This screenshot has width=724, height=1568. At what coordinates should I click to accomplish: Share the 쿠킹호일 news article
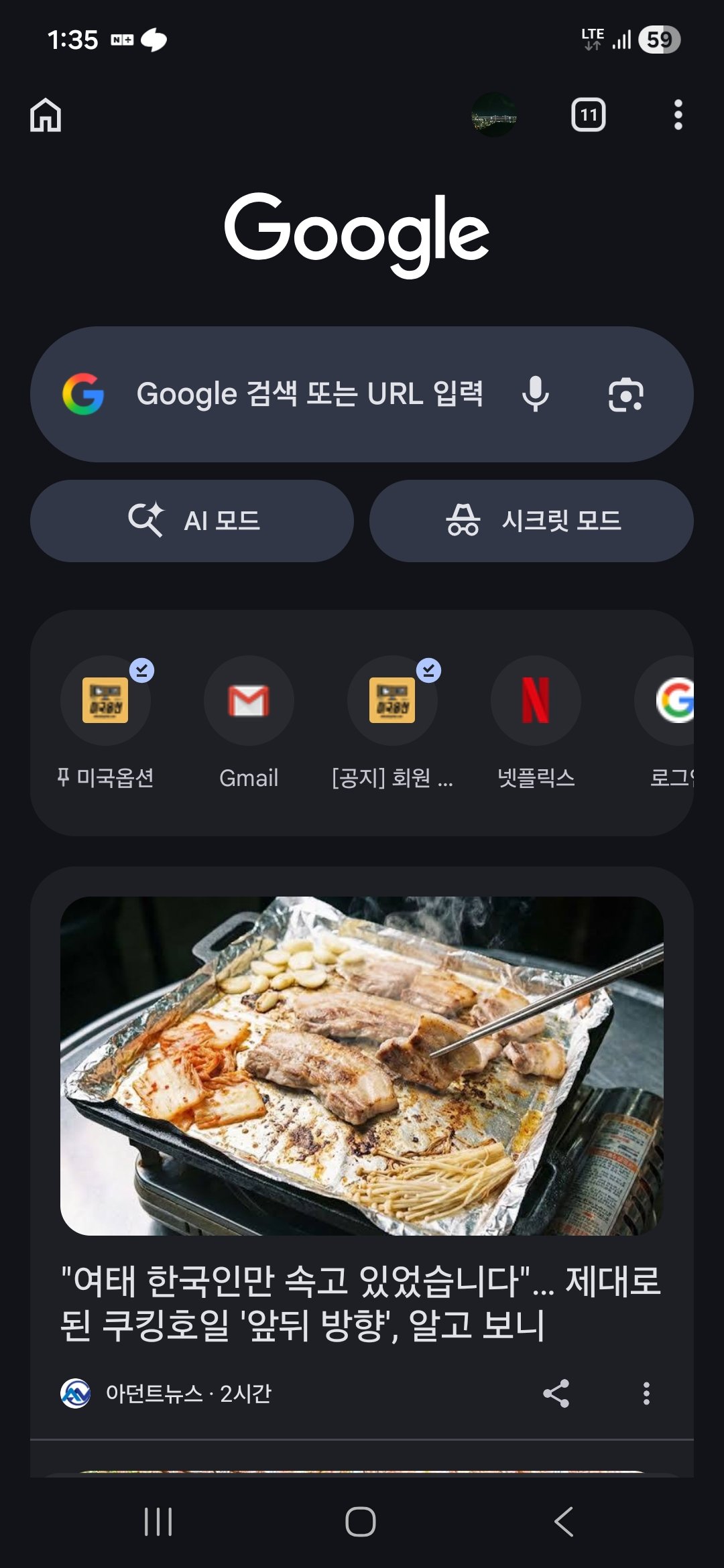[556, 1394]
